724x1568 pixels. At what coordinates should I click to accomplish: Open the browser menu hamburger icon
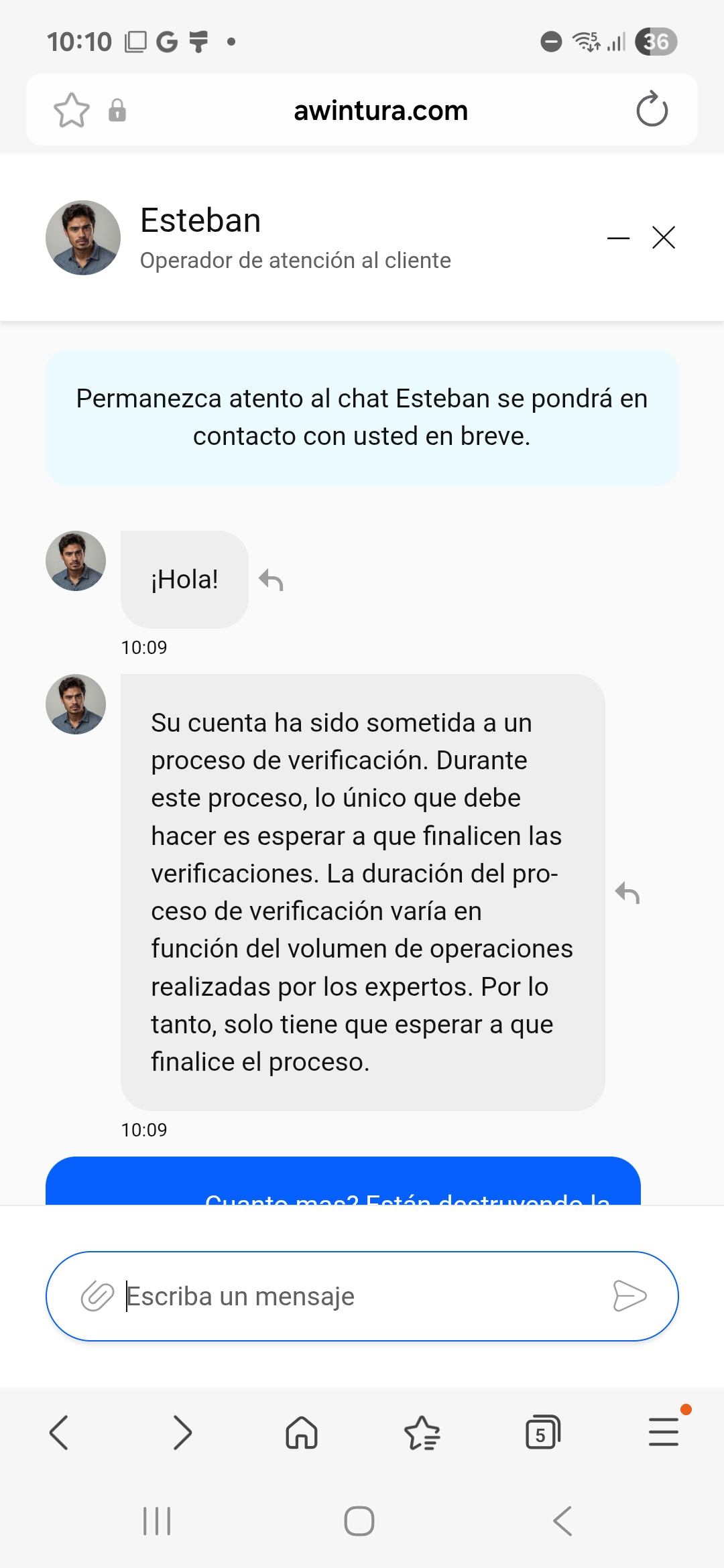tap(662, 1431)
